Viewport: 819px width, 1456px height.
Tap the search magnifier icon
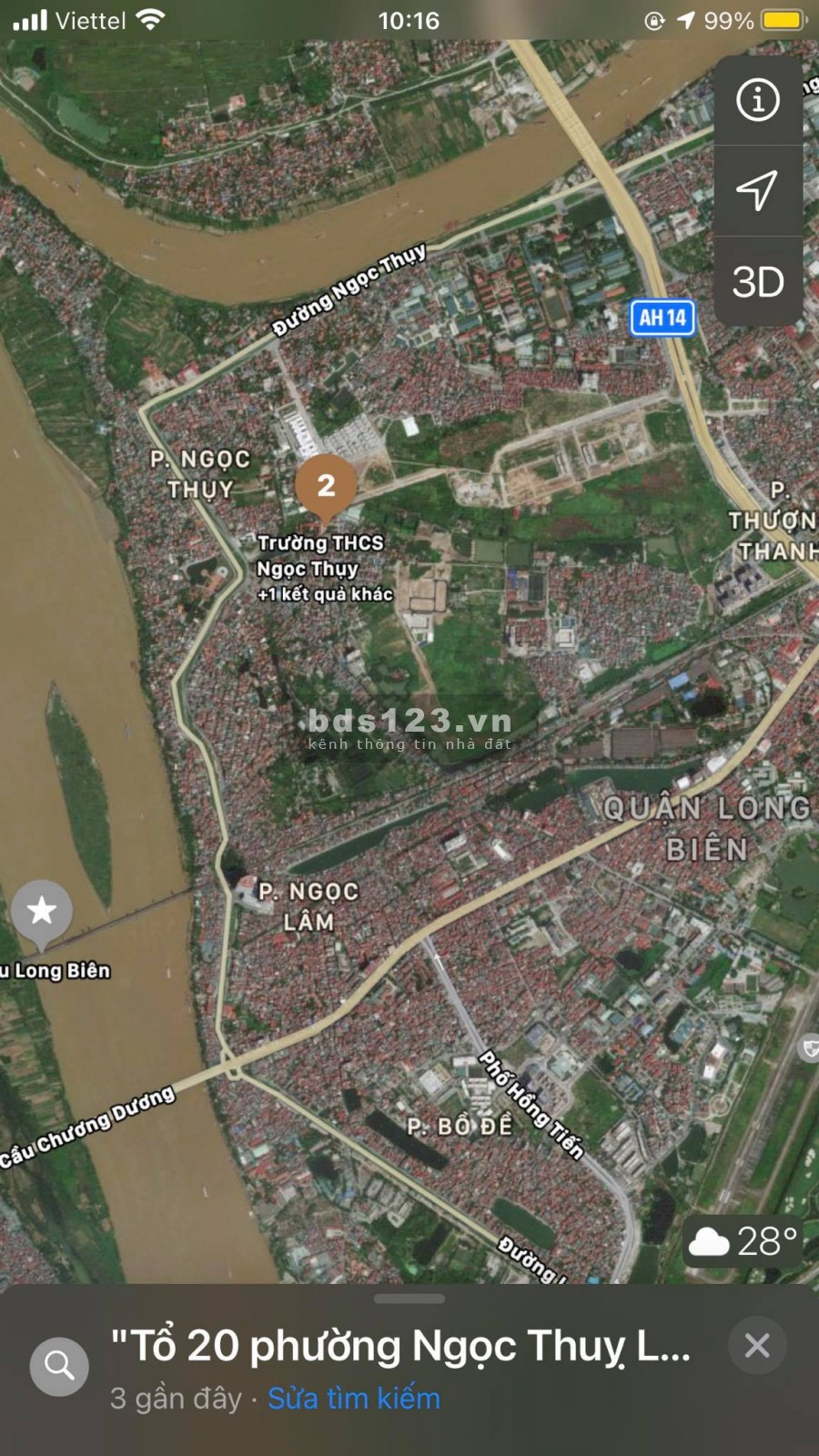point(59,1365)
